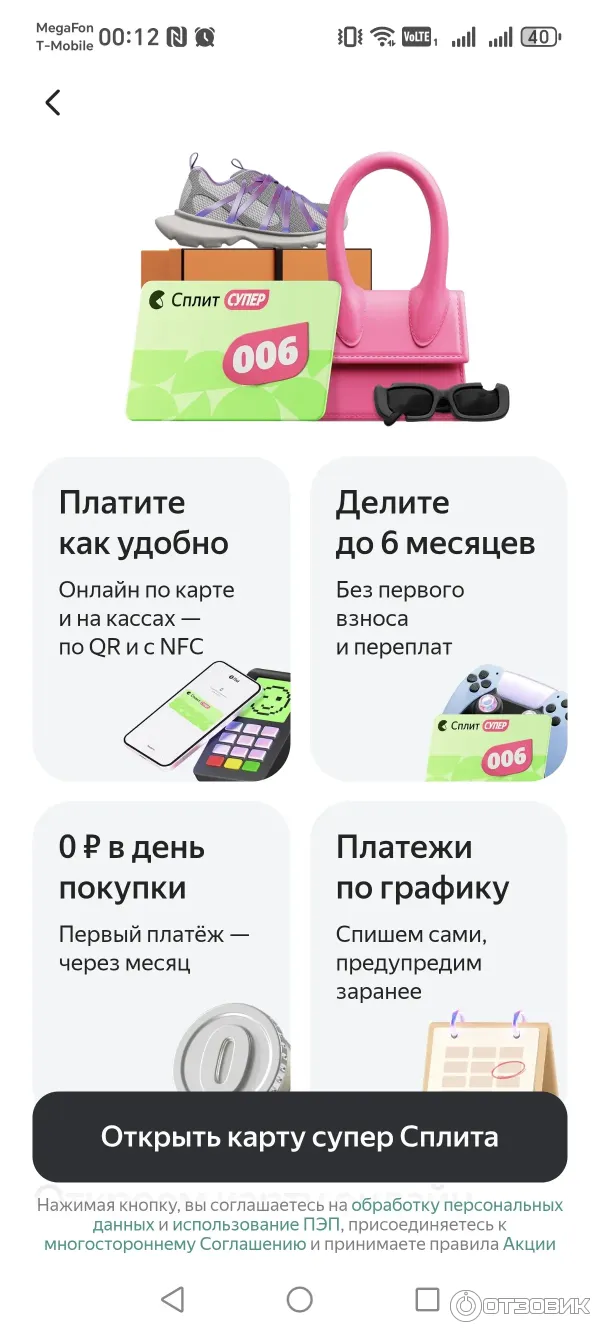Tap the system home button

click(x=299, y=1299)
